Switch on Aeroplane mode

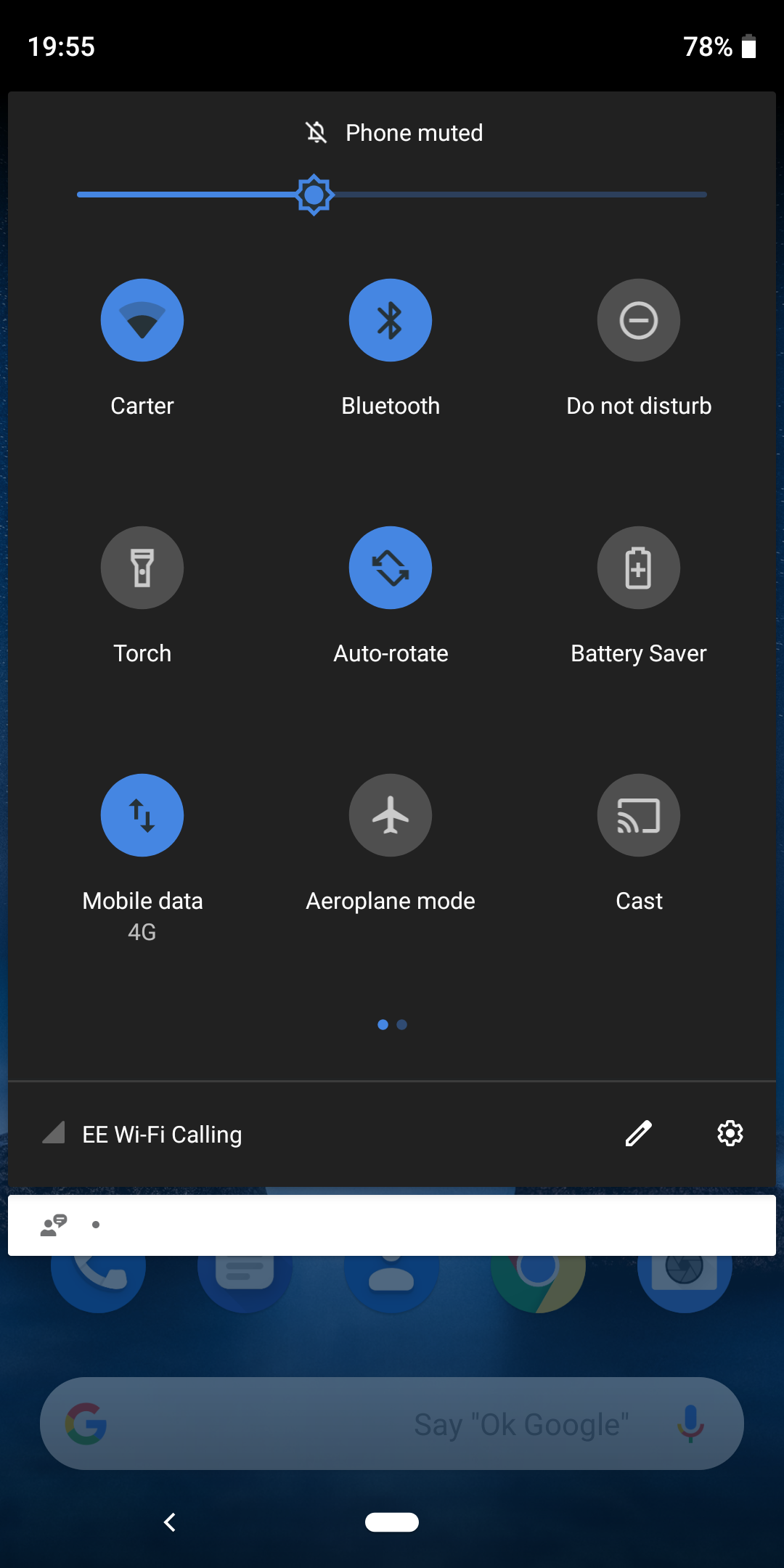[391, 815]
